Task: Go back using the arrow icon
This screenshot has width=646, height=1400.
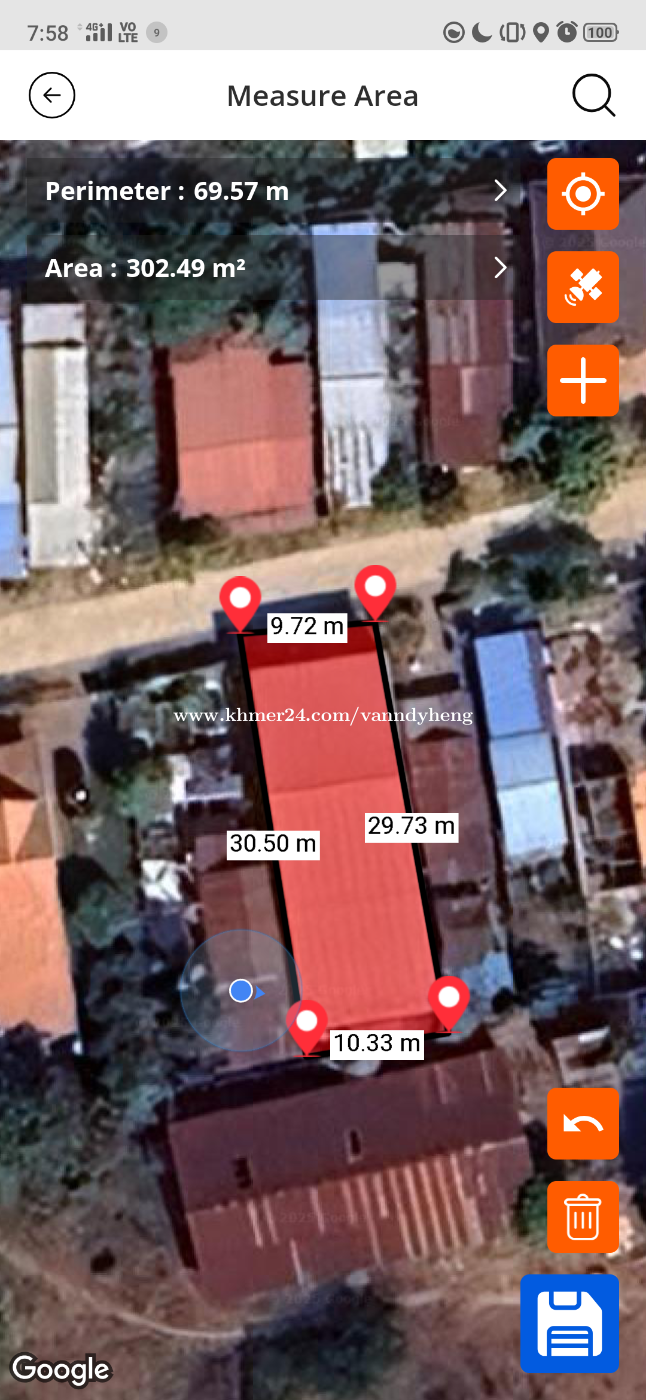Action: (52, 96)
